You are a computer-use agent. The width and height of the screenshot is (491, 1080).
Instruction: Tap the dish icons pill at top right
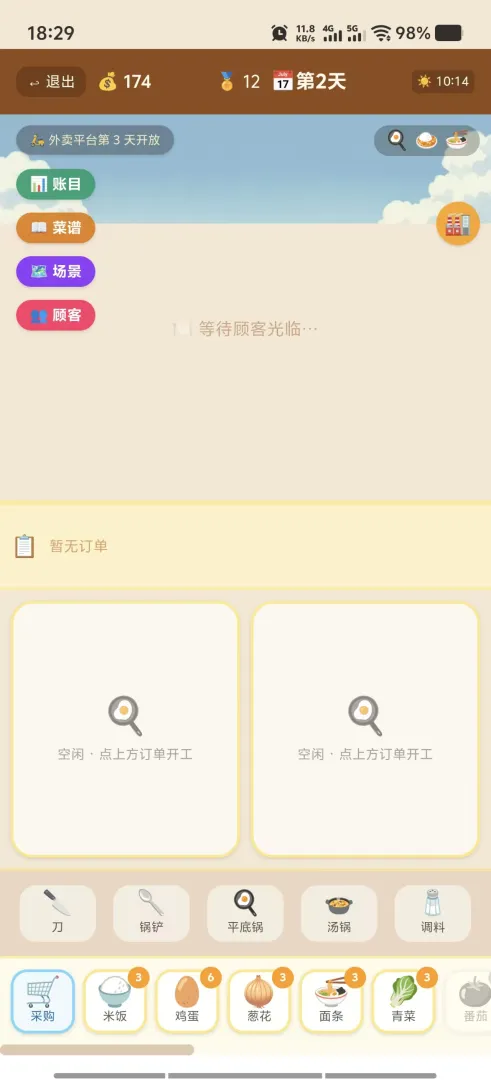427,141
